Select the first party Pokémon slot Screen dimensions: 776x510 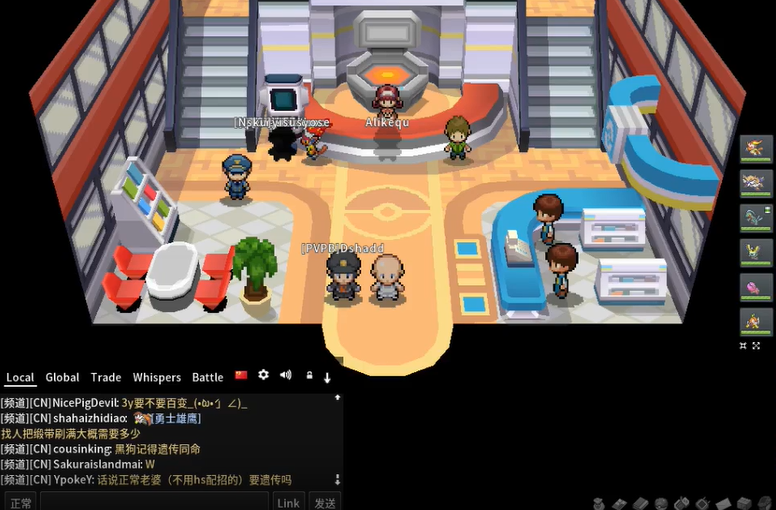tap(756, 148)
